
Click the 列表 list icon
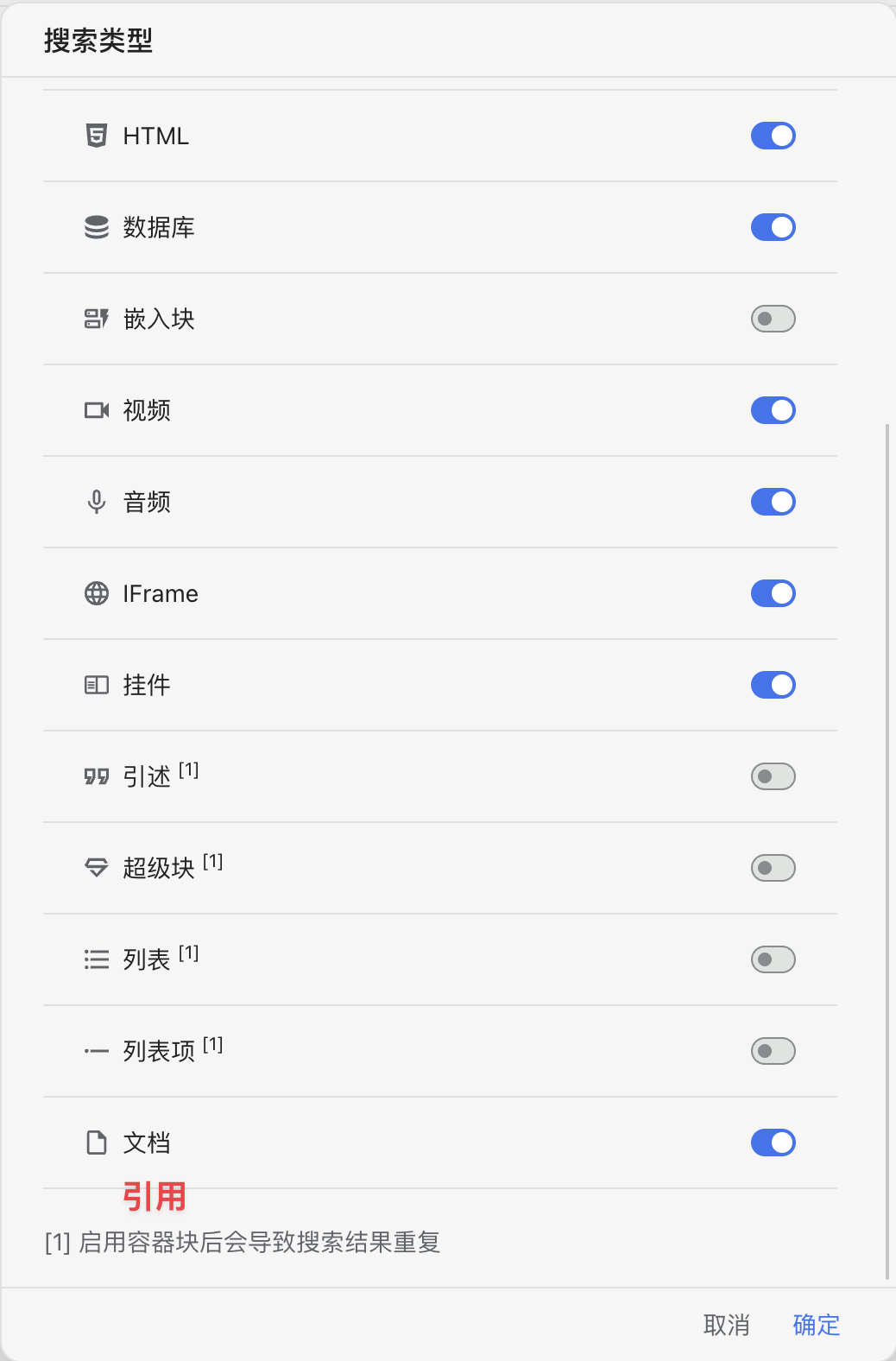tap(96, 959)
